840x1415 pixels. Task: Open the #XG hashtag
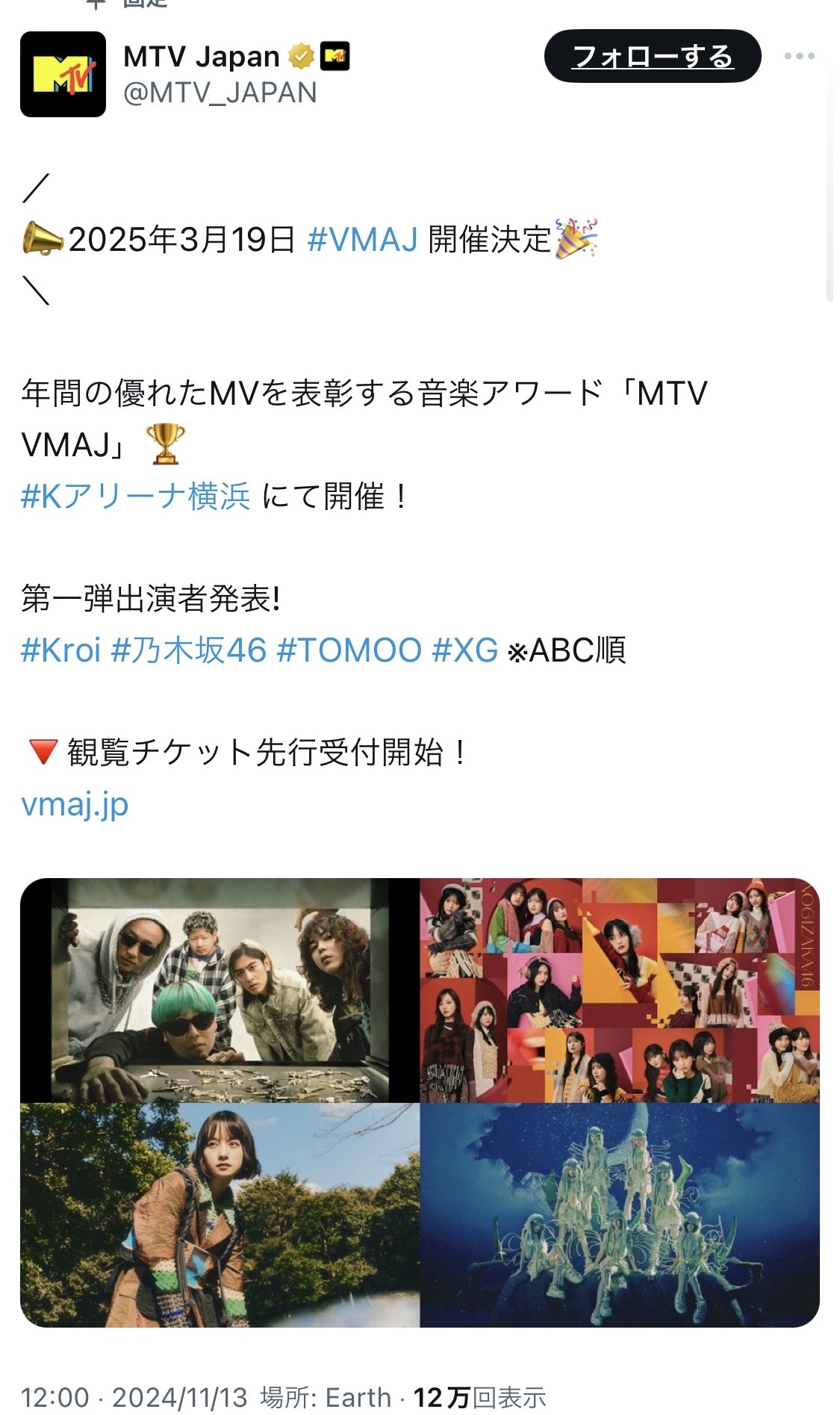tap(465, 650)
